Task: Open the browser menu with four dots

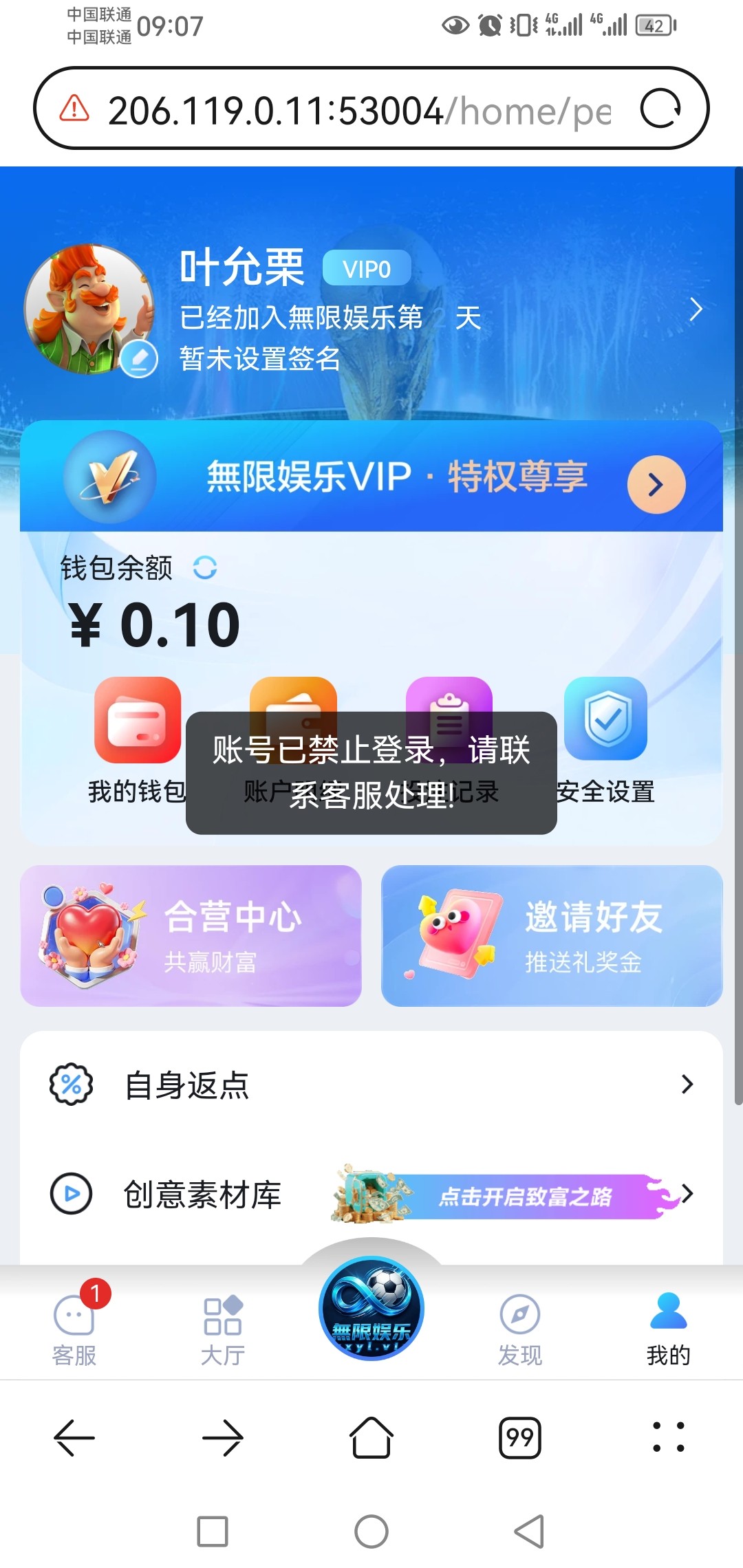Action: (x=668, y=1438)
